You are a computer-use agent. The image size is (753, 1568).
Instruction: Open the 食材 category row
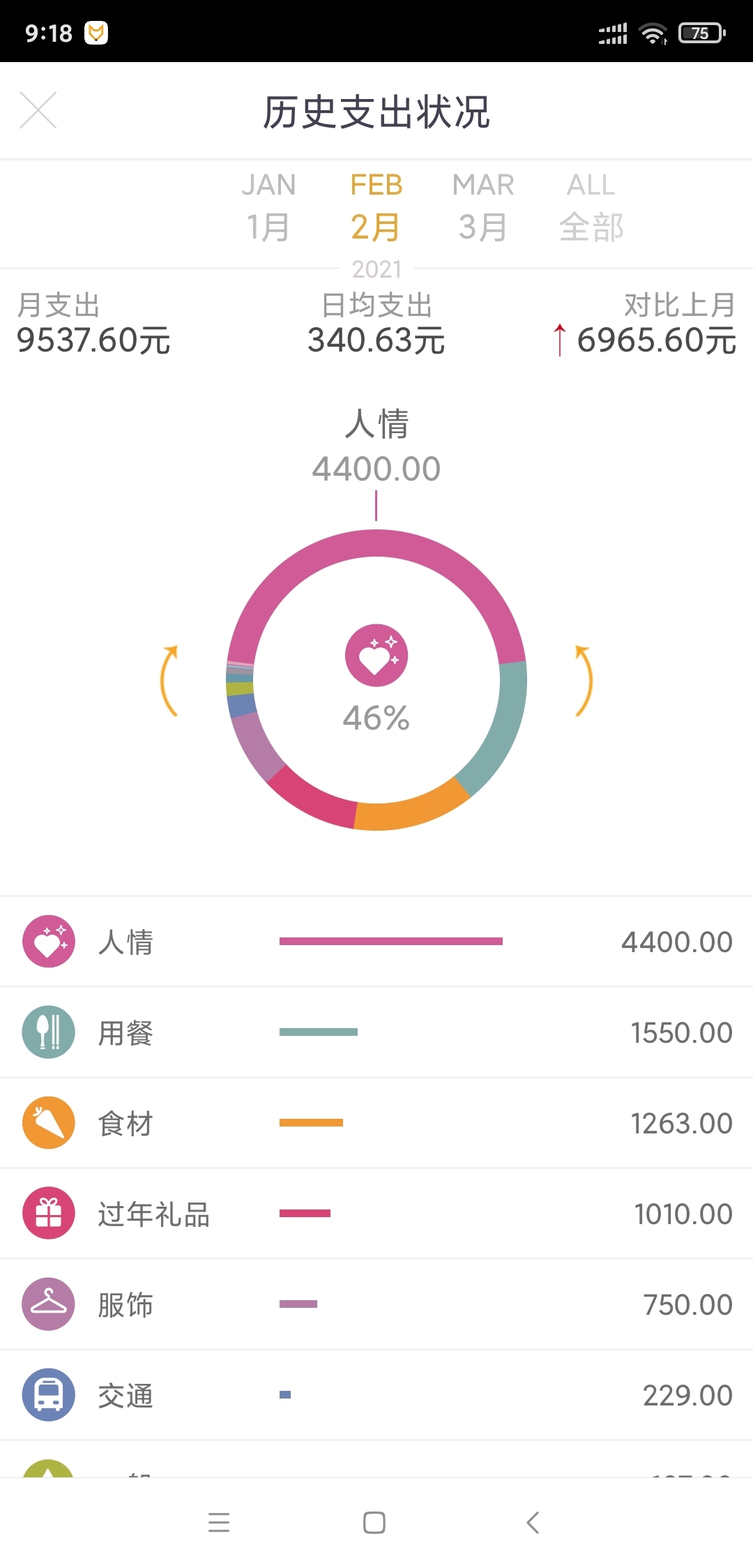point(376,1123)
